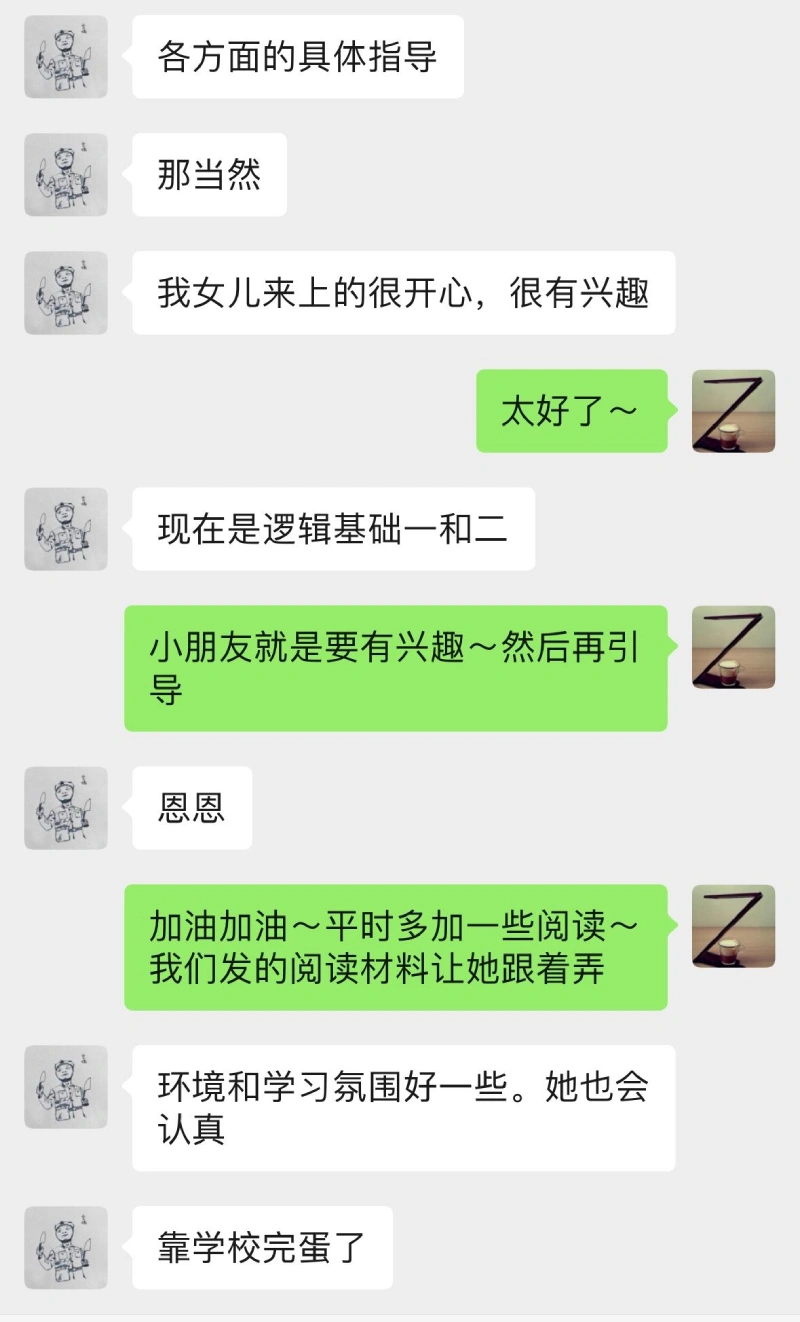Select the "太好了～" green message bubble
The image size is (800, 1322).
pyautogui.click(x=571, y=411)
